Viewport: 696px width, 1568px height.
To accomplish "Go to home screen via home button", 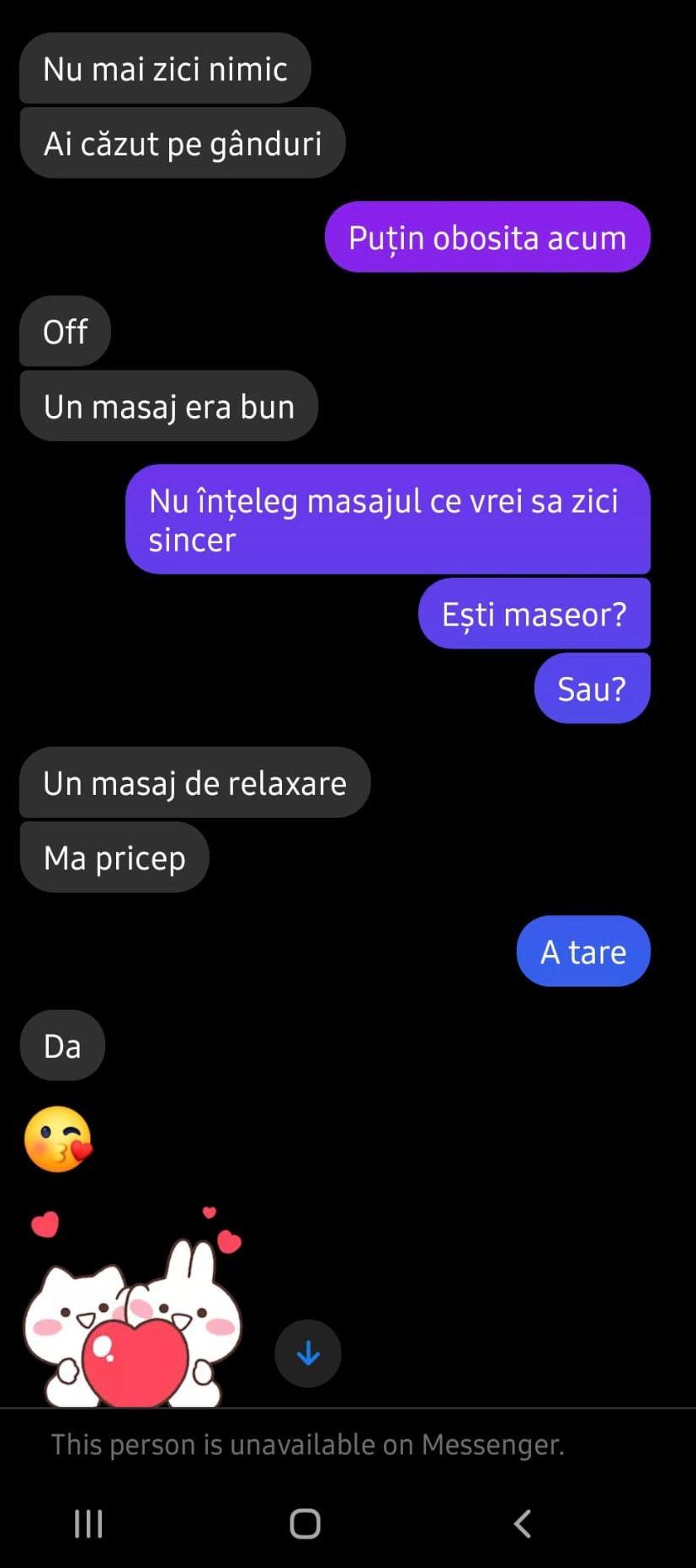I will [x=305, y=1523].
